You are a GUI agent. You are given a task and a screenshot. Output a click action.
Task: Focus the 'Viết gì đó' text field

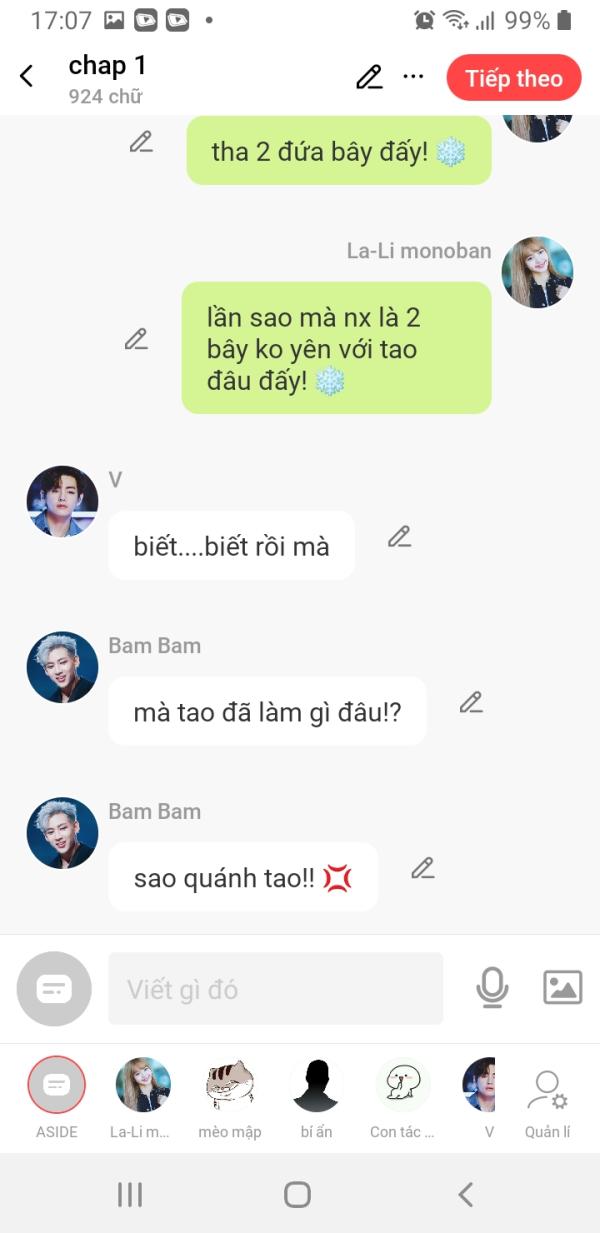(275, 989)
